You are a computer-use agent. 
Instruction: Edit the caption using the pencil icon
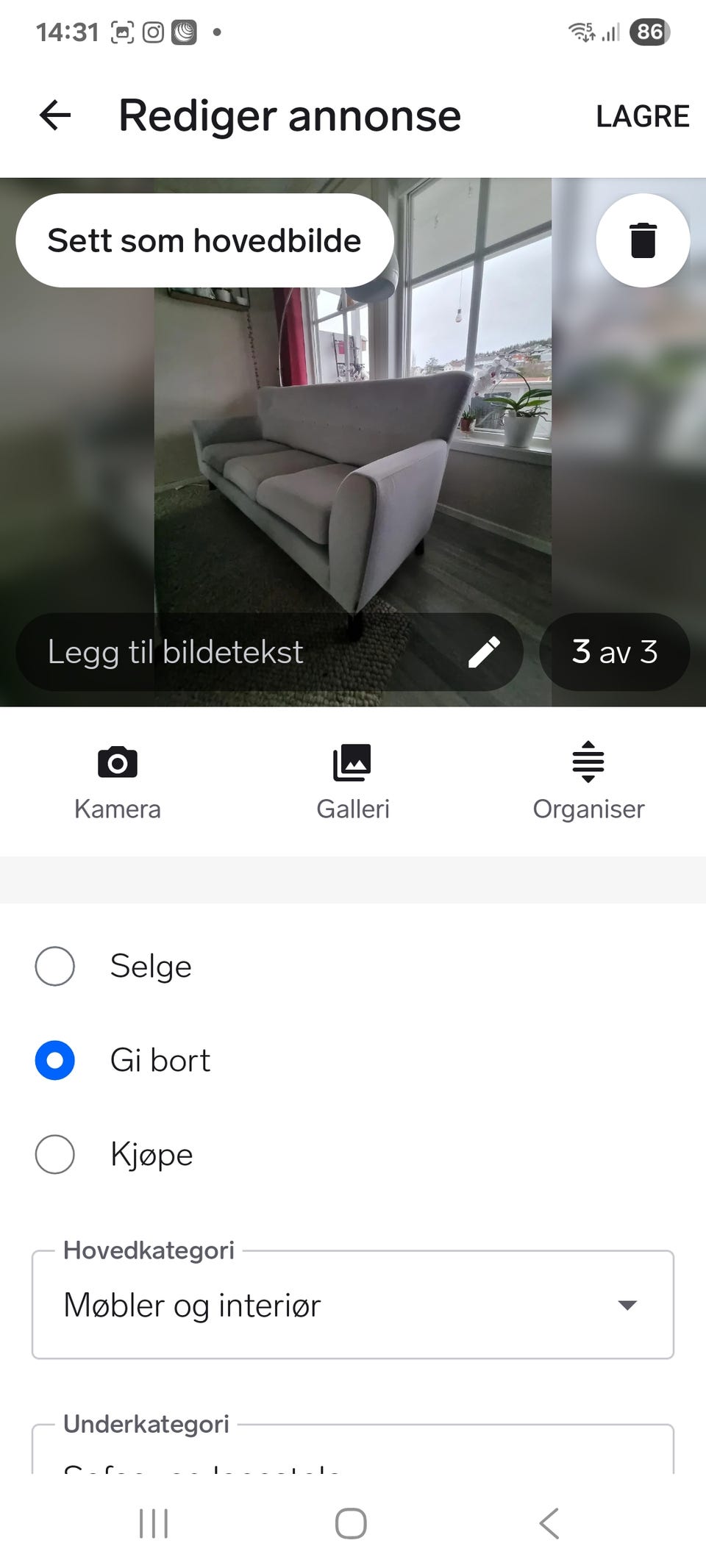click(485, 651)
